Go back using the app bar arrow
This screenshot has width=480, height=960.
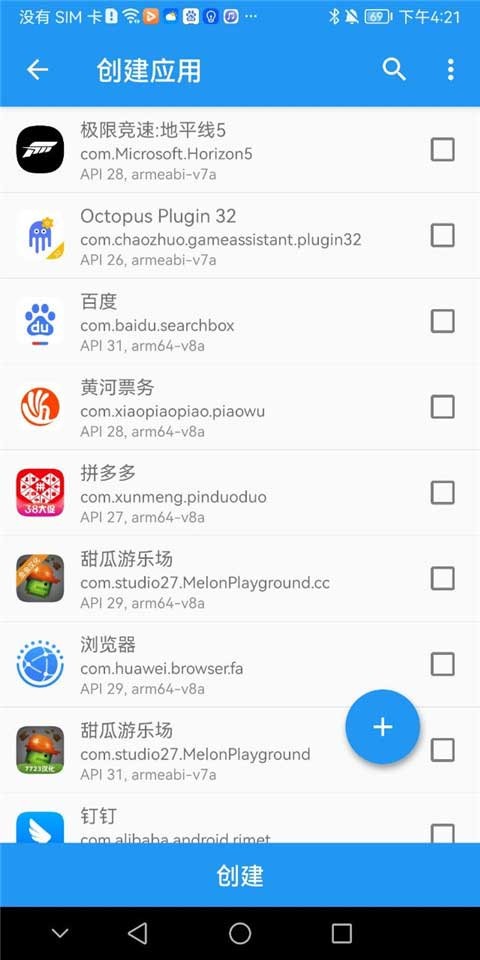click(37, 70)
